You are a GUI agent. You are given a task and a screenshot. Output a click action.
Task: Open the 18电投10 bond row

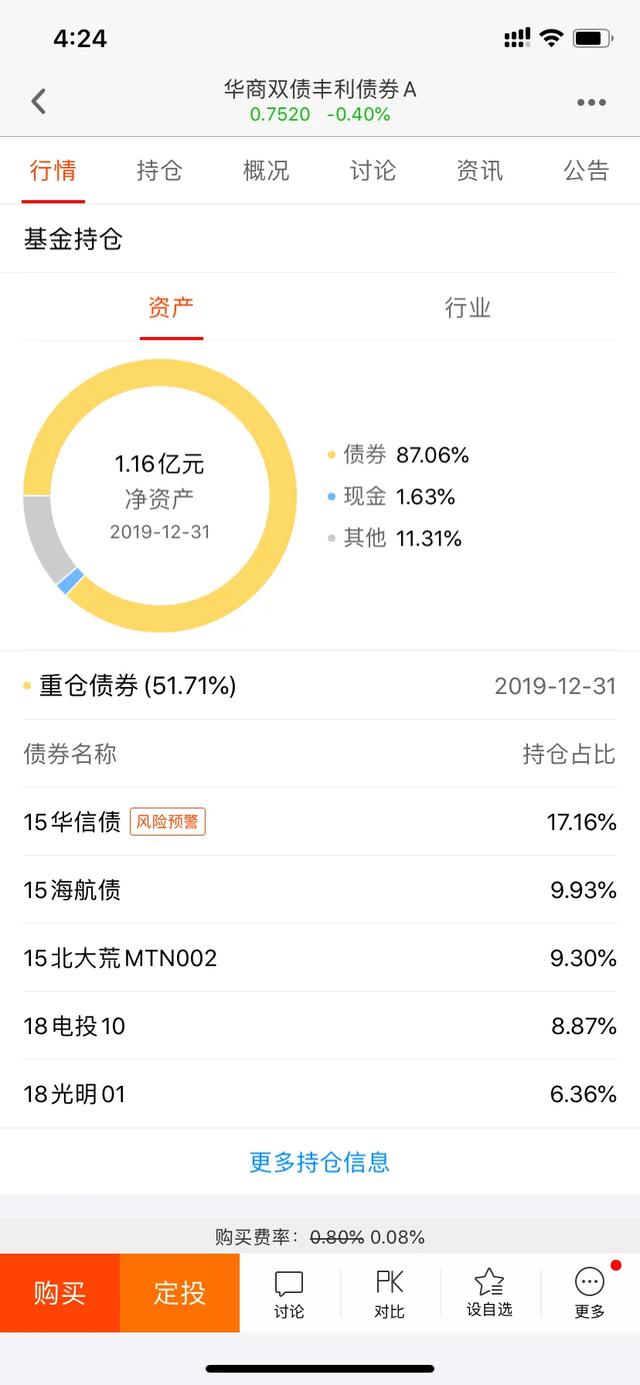point(320,1026)
